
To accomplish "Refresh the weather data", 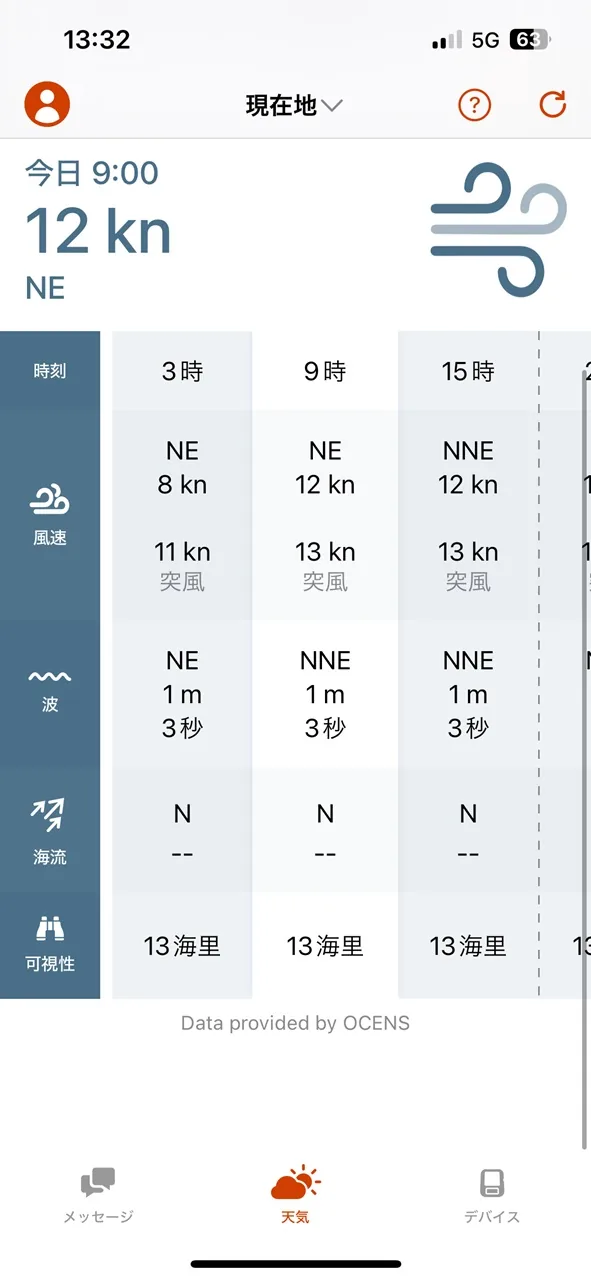I will coord(552,104).
